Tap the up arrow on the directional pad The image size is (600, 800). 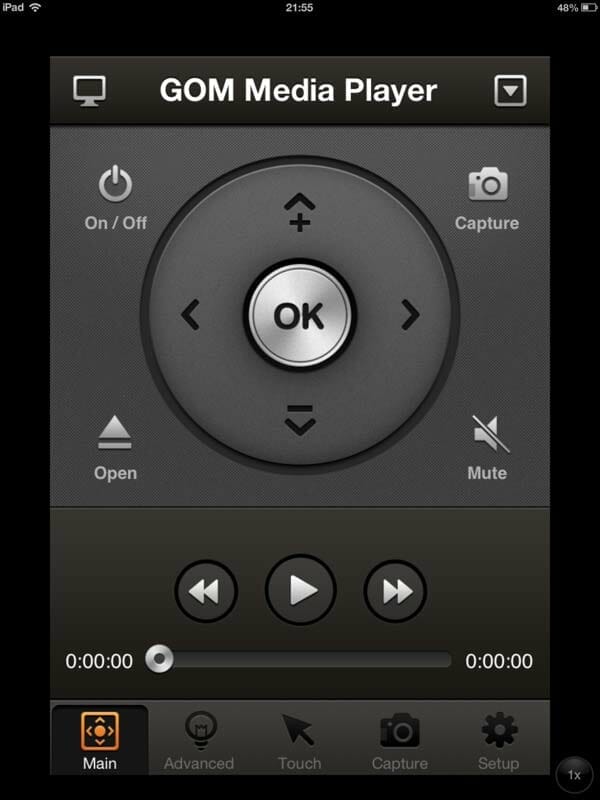pyautogui.click(x=300, y=214)
